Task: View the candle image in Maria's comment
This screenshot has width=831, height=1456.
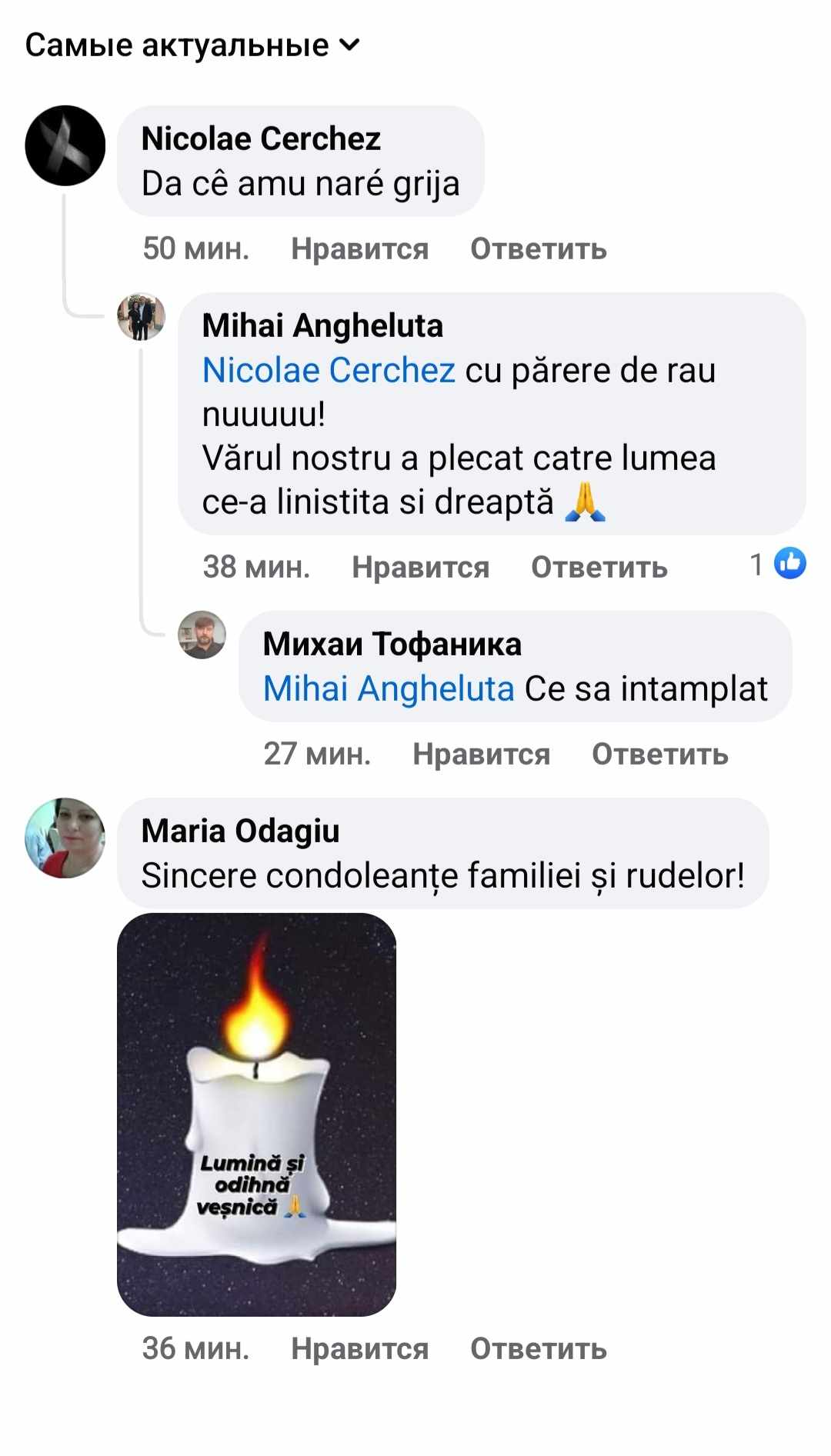Action: [256, 1114]
